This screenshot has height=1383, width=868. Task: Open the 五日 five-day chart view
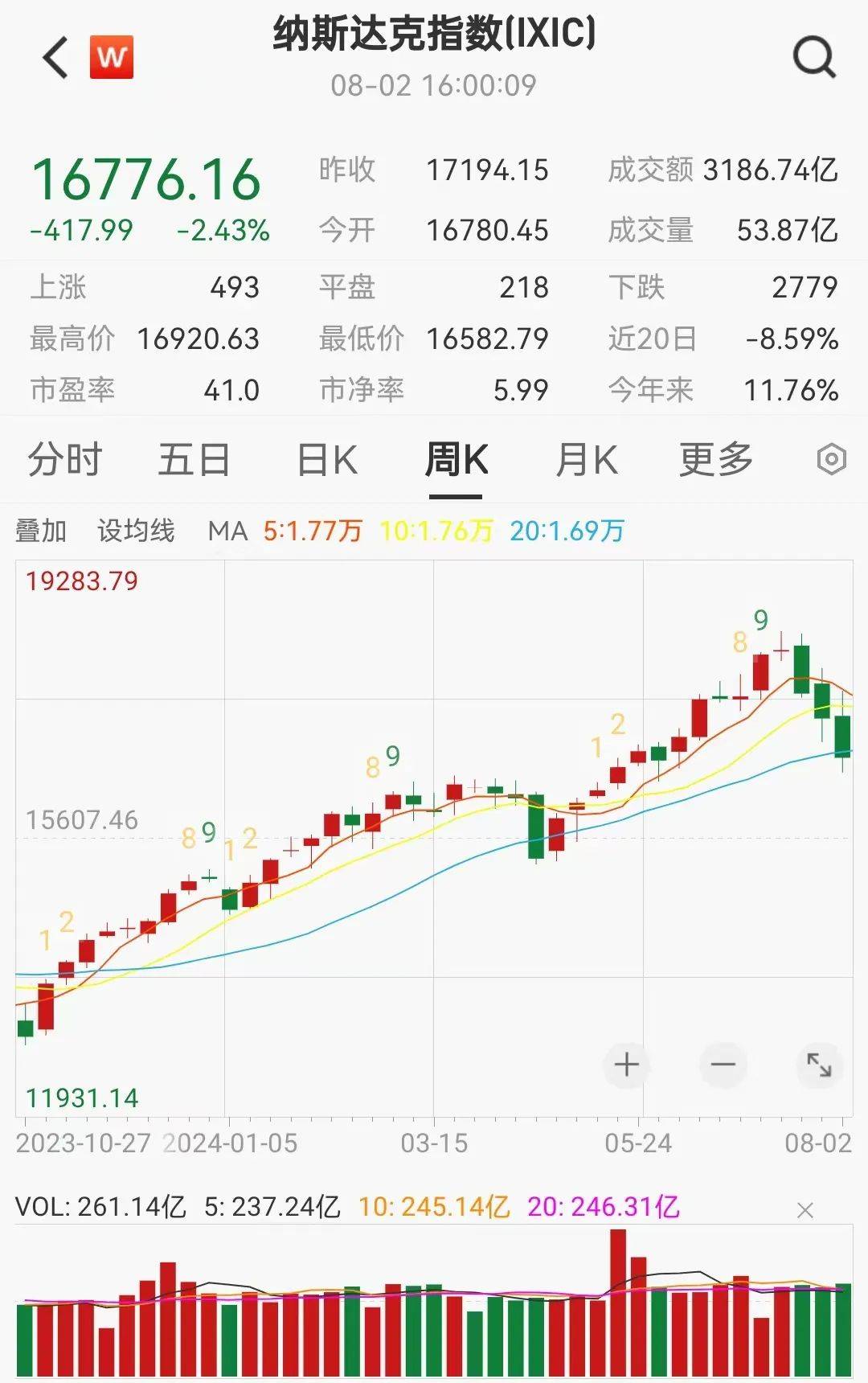(193, 458)
